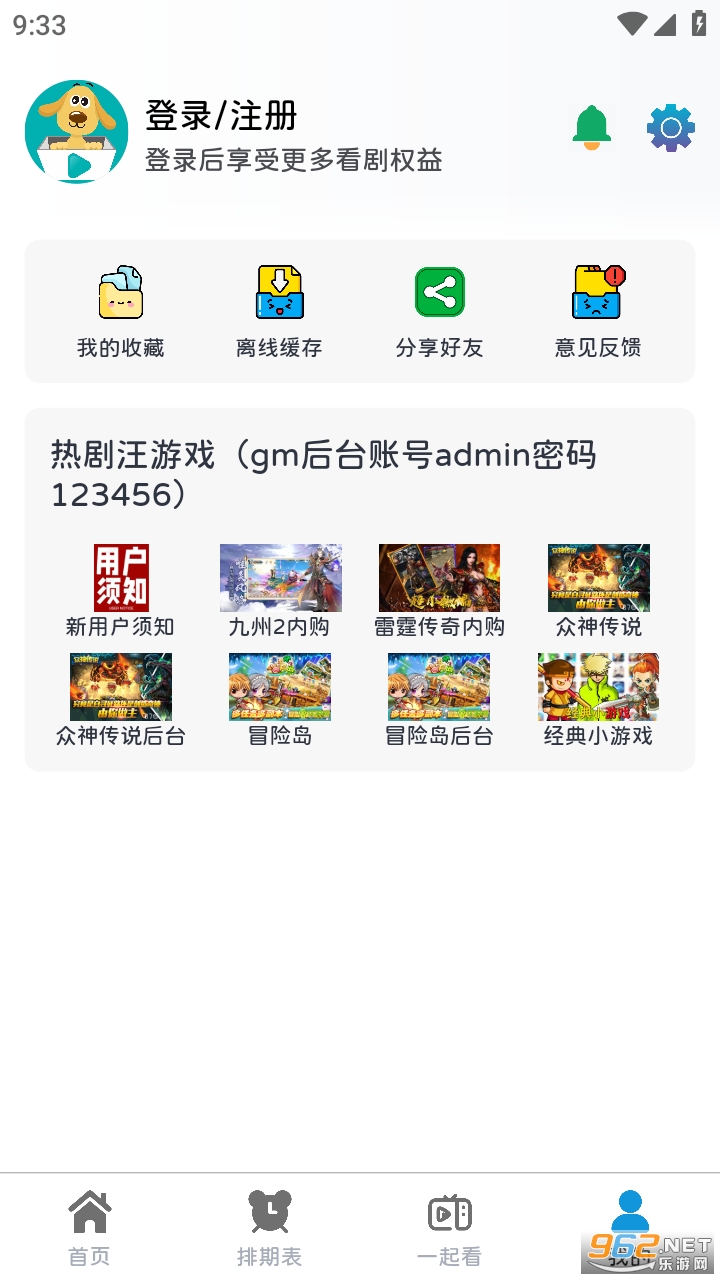Open 众神传说后台 tile

click(x=120, y=699)
